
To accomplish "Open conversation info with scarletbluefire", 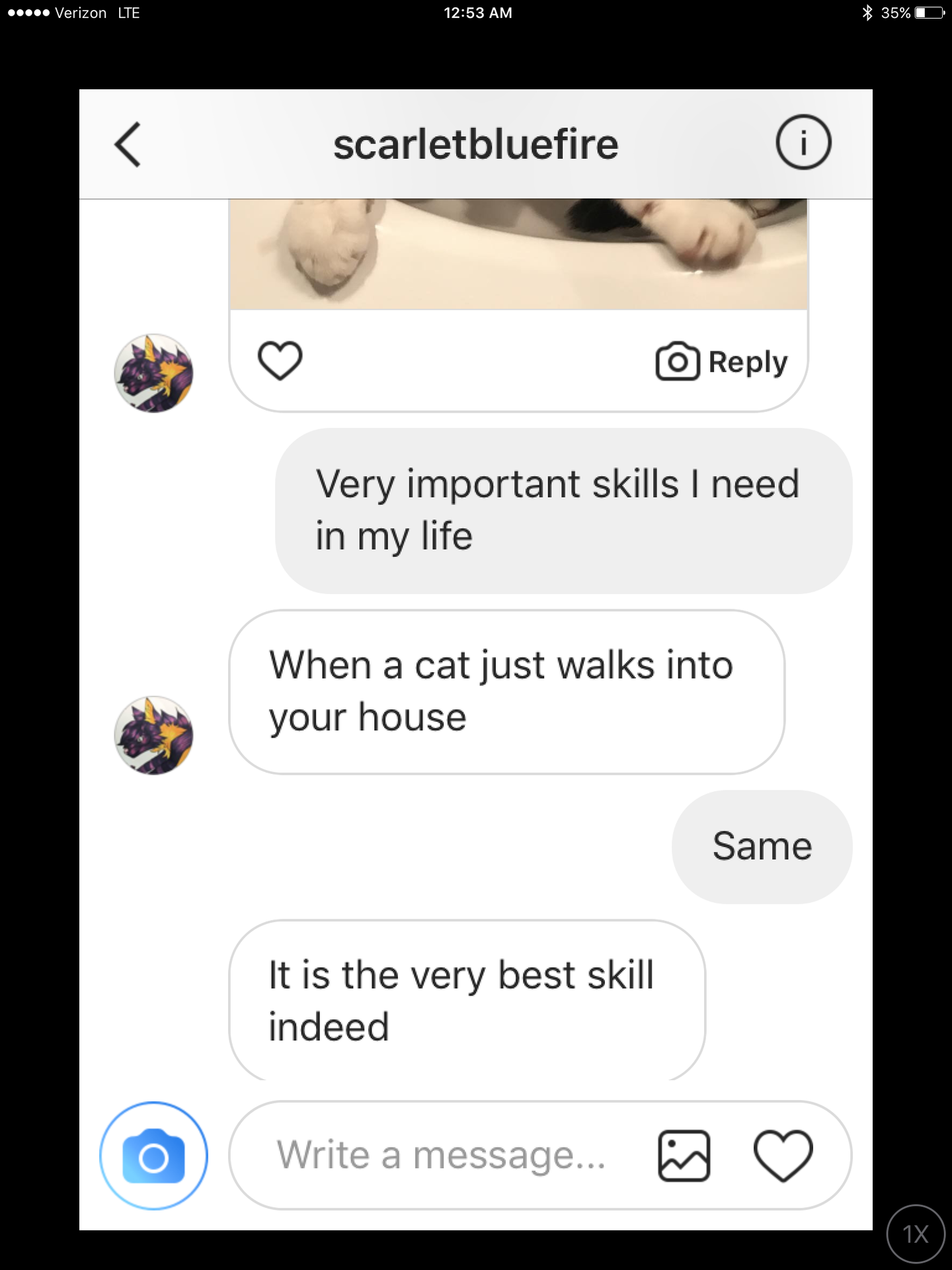I will tap(803, 143).
